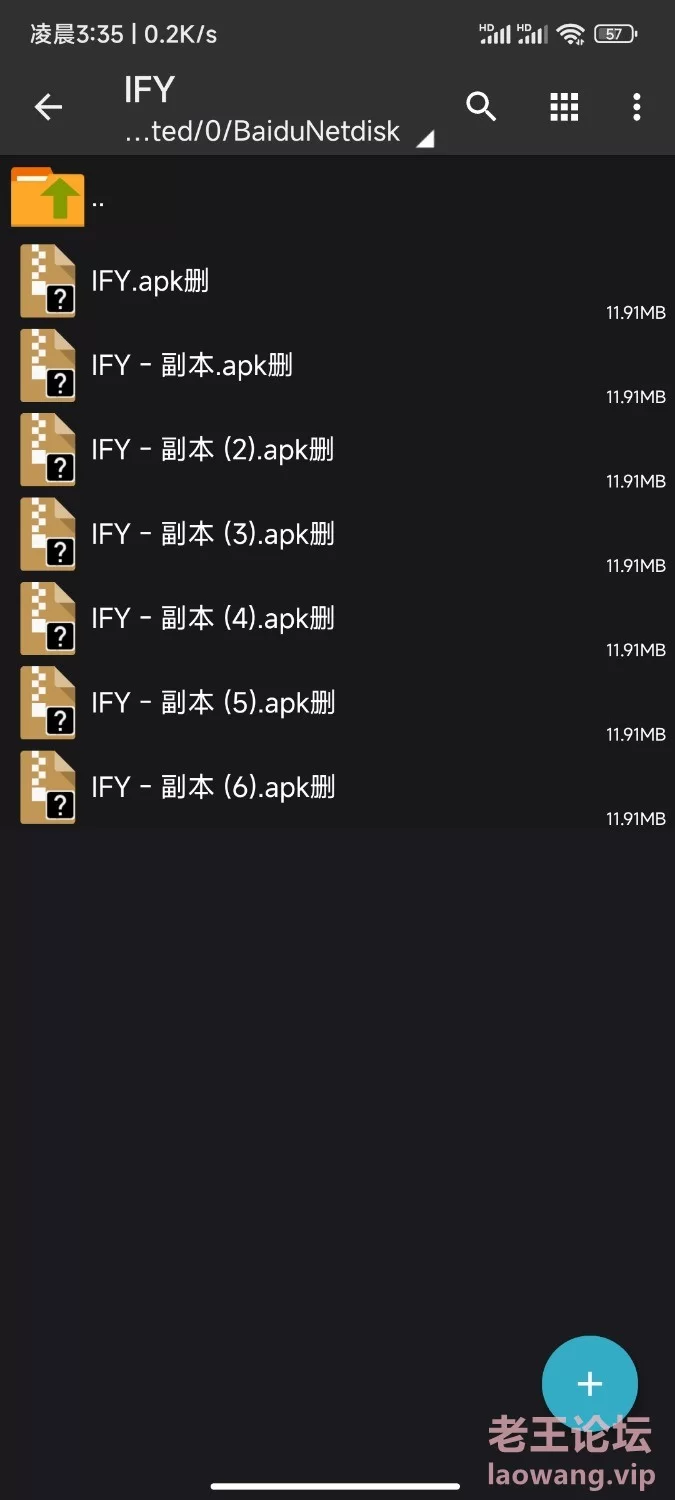Screen dimensions: 675x1500
Task: Open the file IFY.apk删
Action: coord(337,281)
